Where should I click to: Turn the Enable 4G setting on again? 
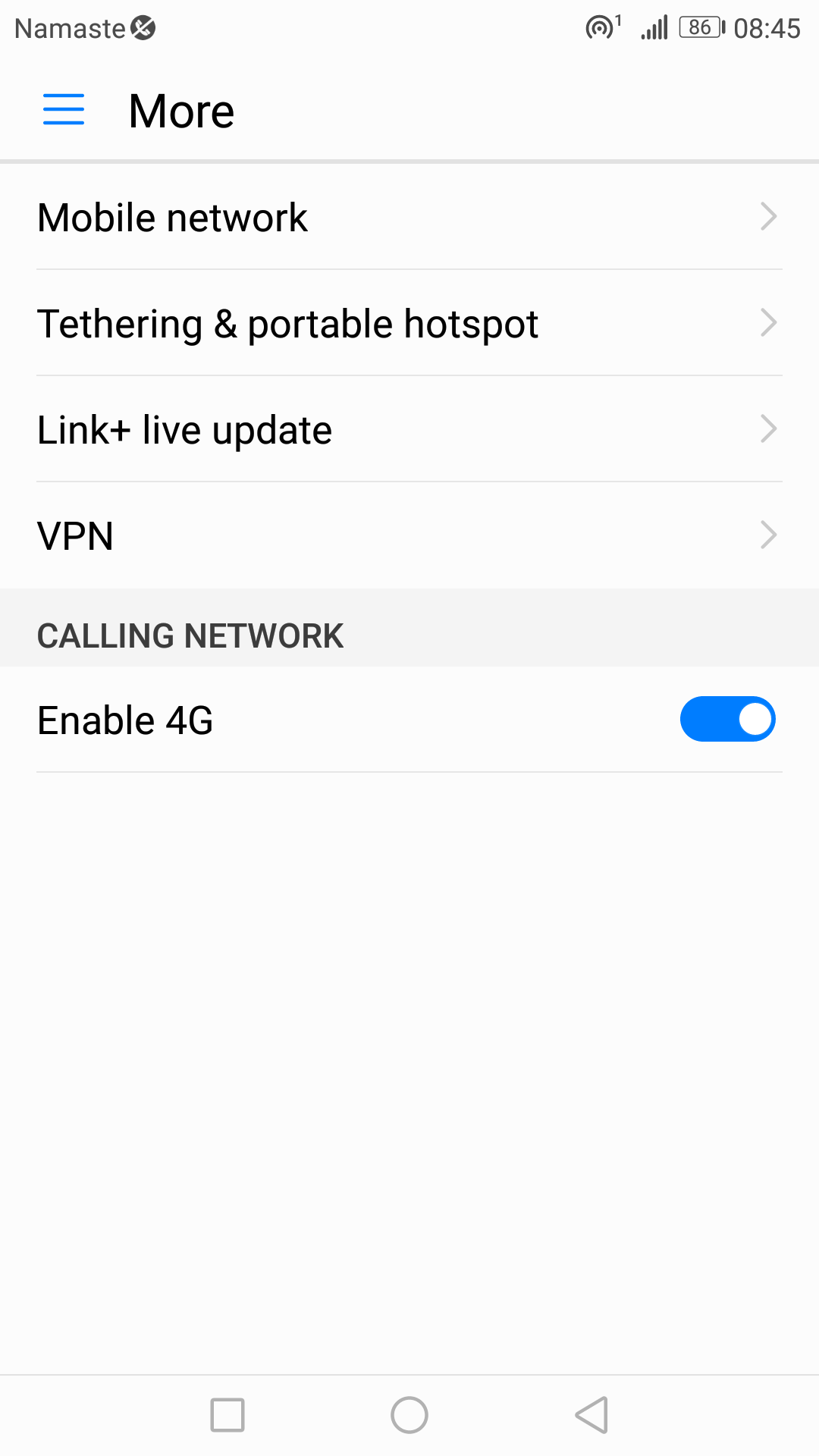point(726,718)
